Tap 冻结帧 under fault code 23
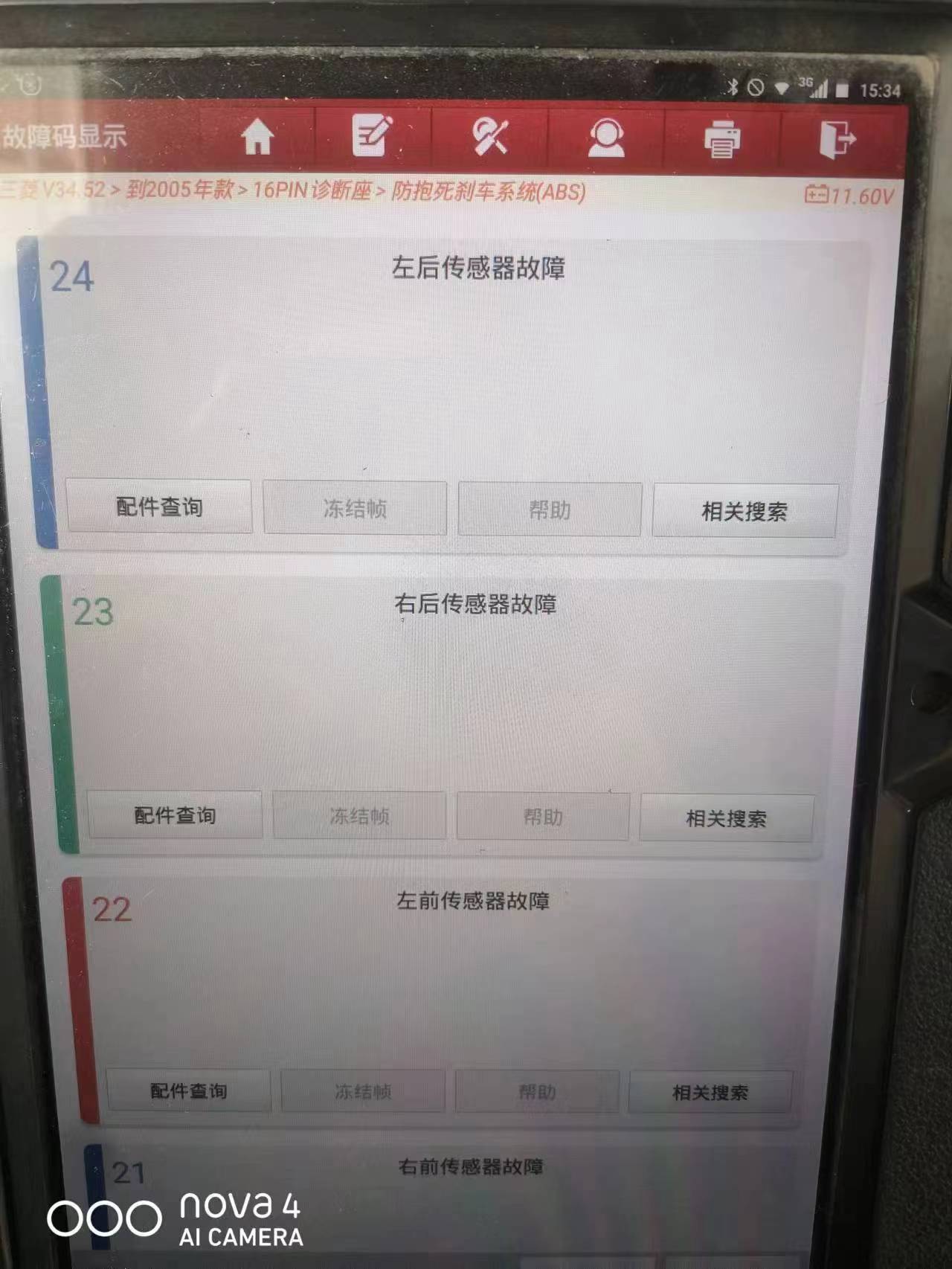The image size is (952, 1269). coord(359,817)
